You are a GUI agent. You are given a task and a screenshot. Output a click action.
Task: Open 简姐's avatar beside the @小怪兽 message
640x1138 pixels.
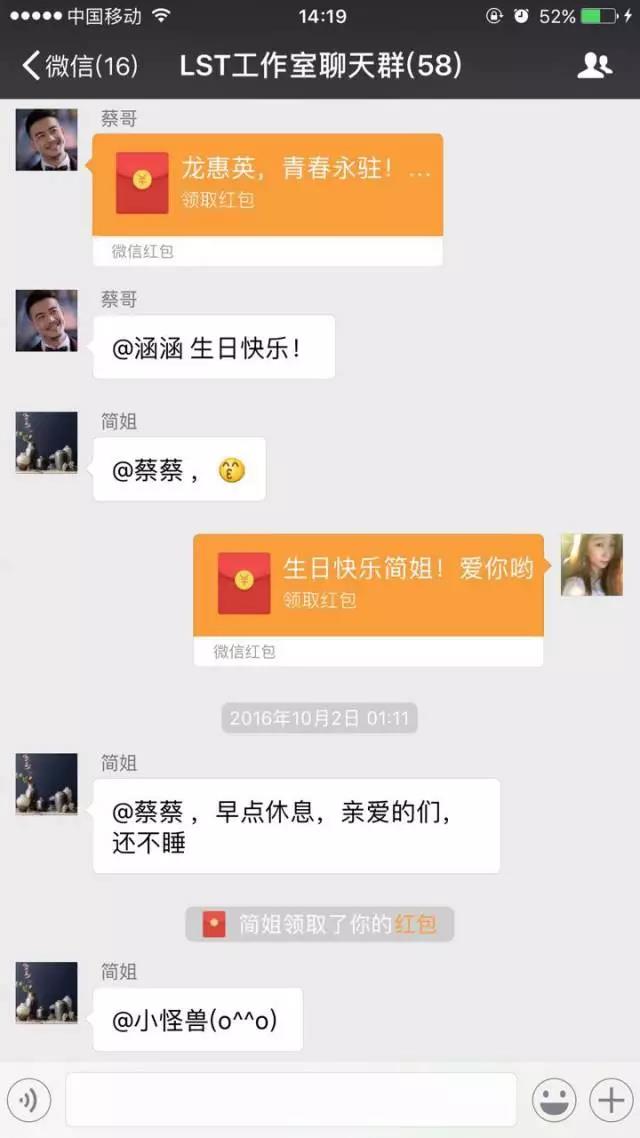46,993
